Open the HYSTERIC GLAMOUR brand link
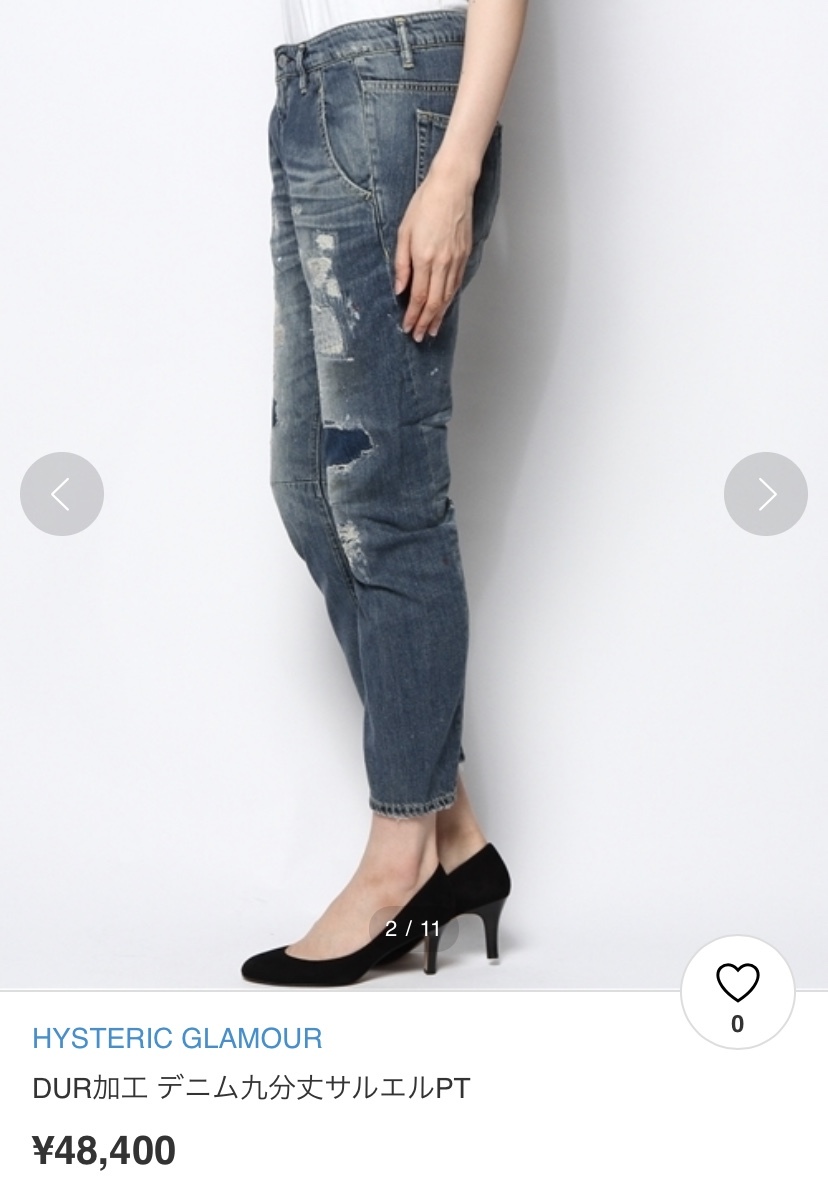Viewport: 828px width, 1191px height. 177,1038
